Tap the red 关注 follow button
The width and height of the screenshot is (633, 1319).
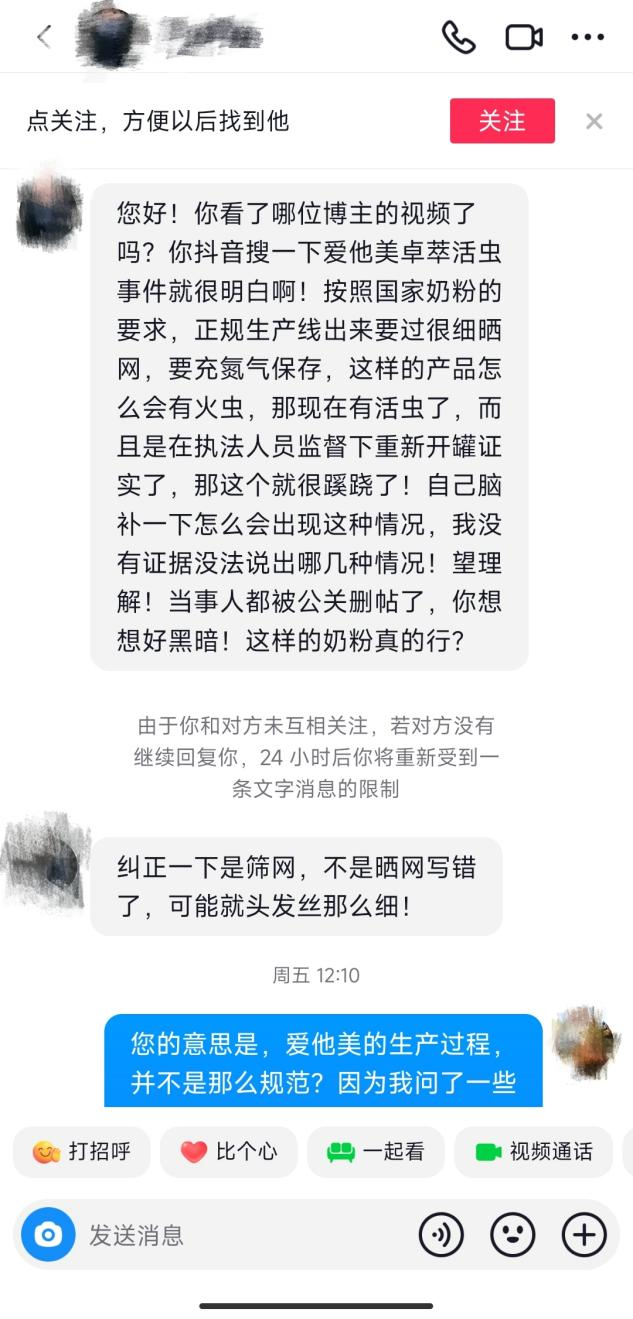tap(502, 121)
